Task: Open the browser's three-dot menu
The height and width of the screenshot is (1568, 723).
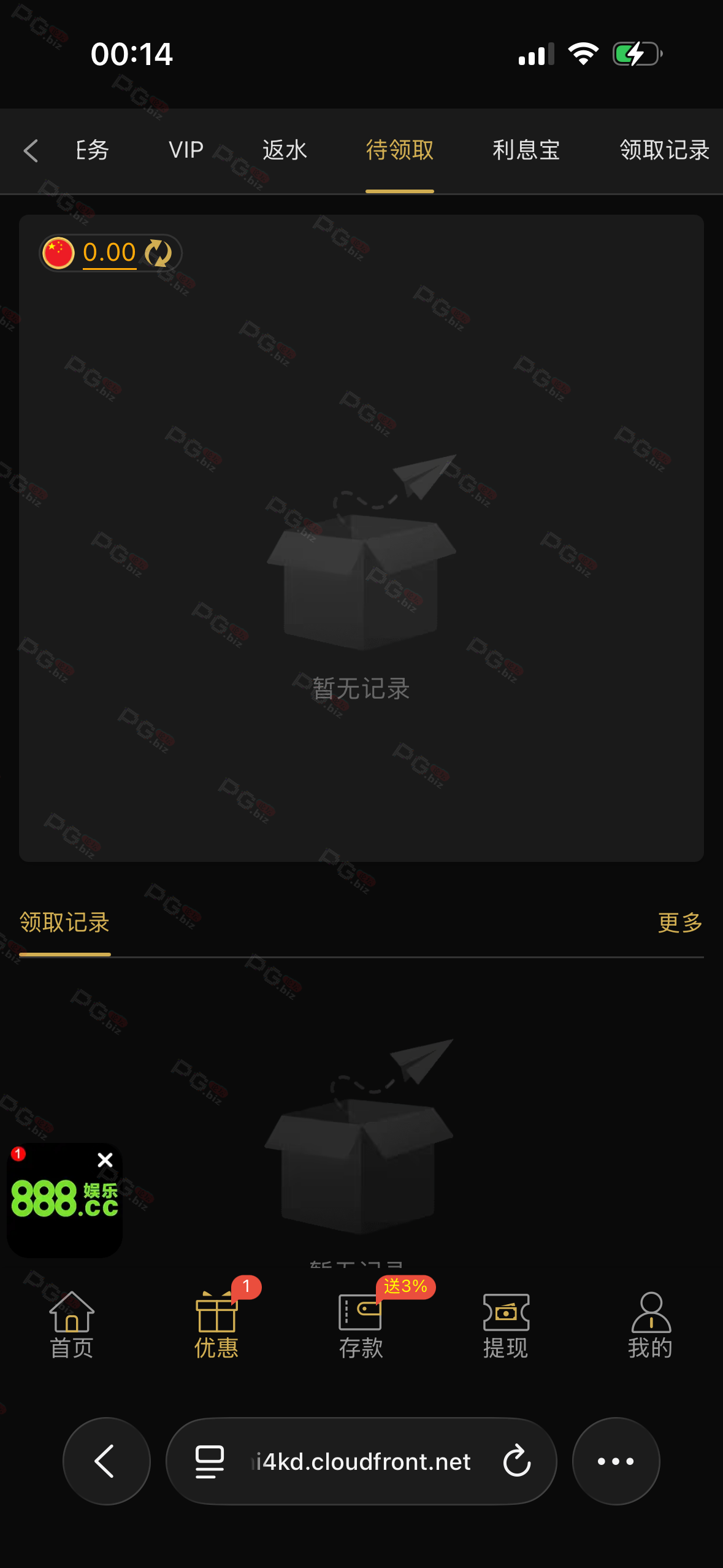Action: (616, 1461)
